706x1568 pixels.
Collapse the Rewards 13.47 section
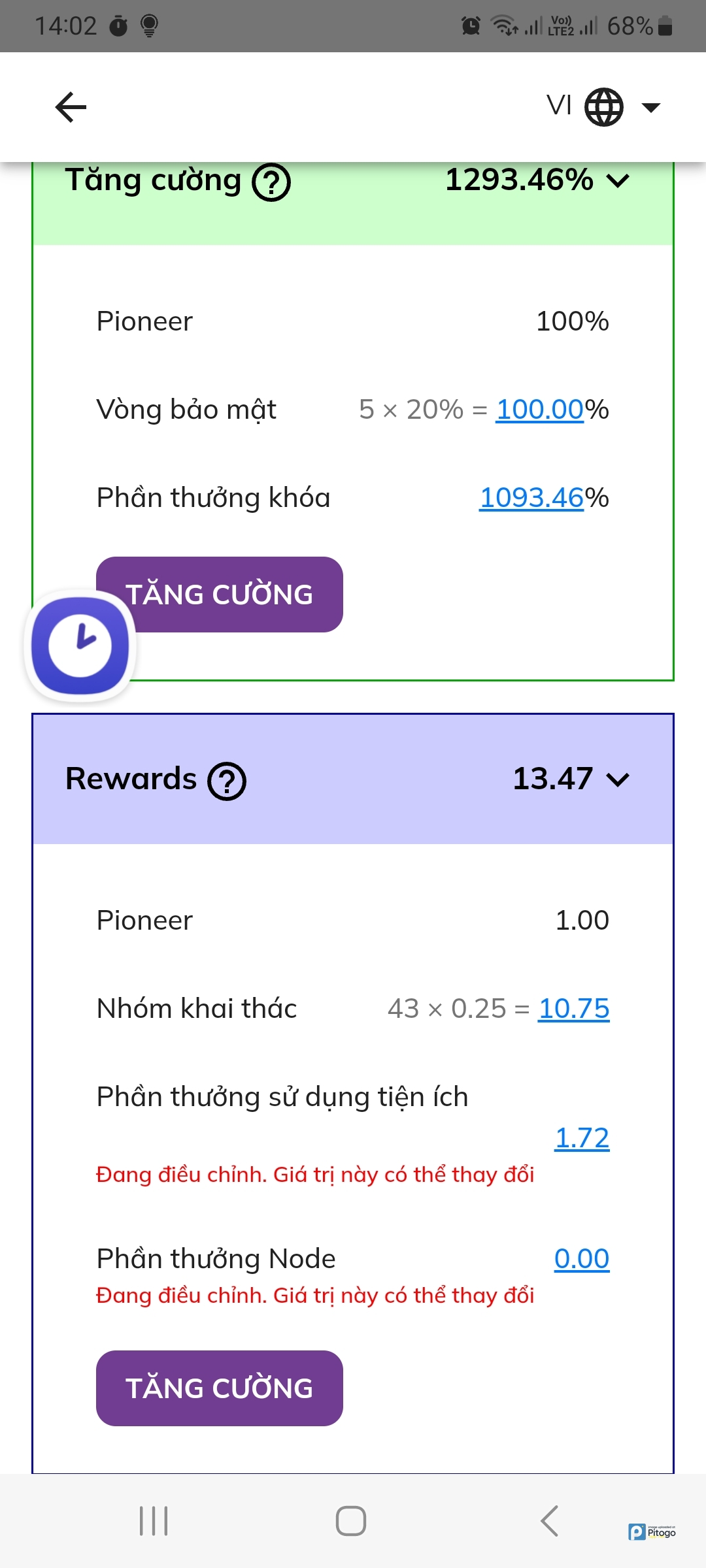(617, 779)
